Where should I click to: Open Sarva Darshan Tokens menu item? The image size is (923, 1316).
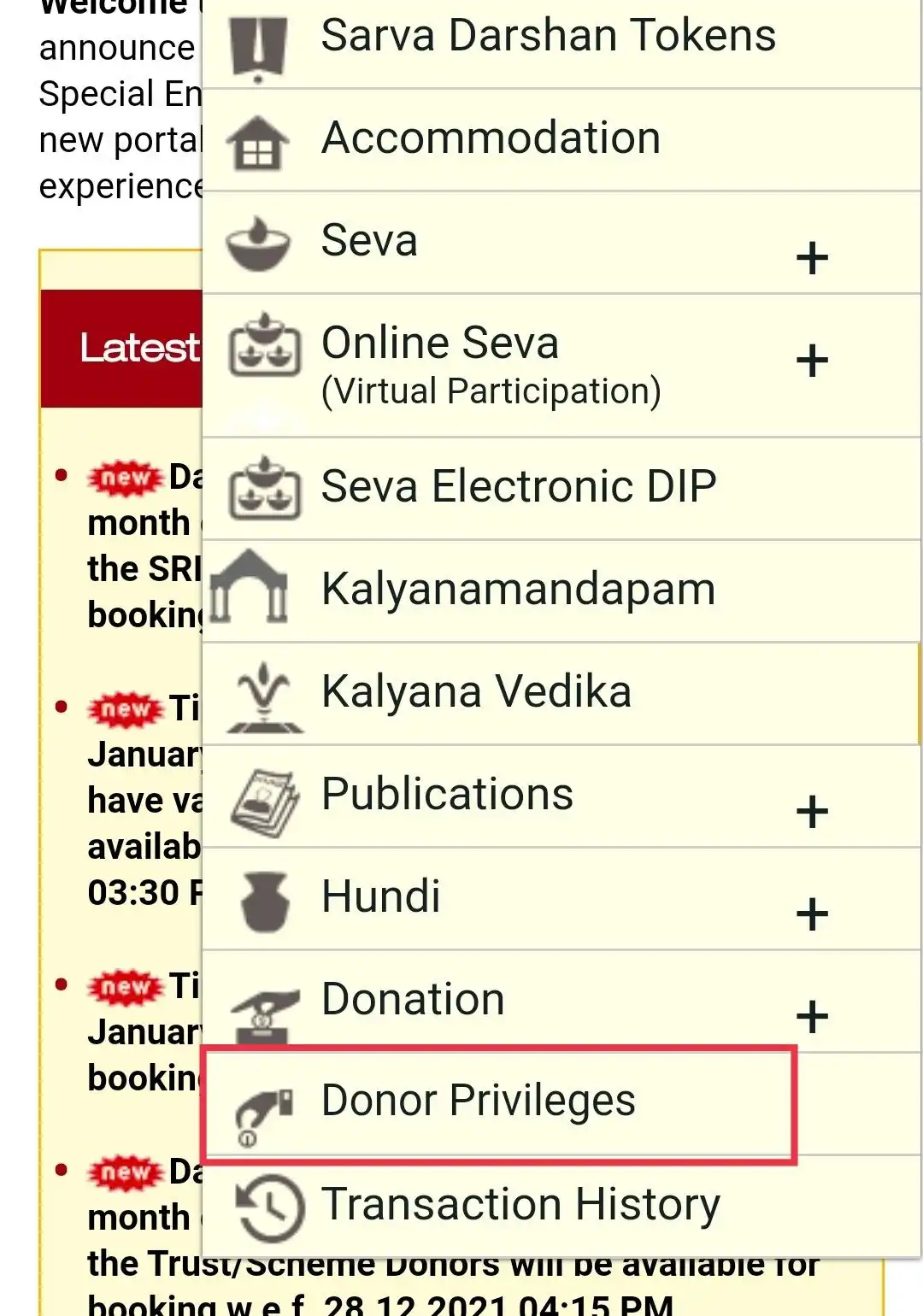pos(547,36)
